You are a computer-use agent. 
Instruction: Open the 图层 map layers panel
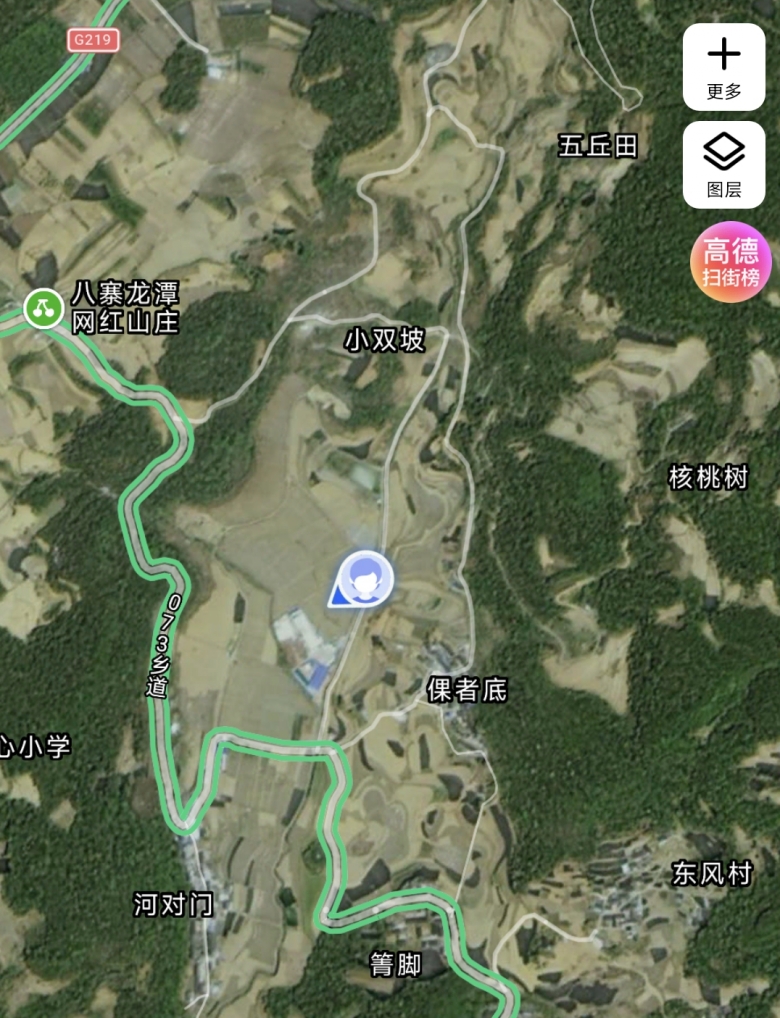[x=724, y=164]
